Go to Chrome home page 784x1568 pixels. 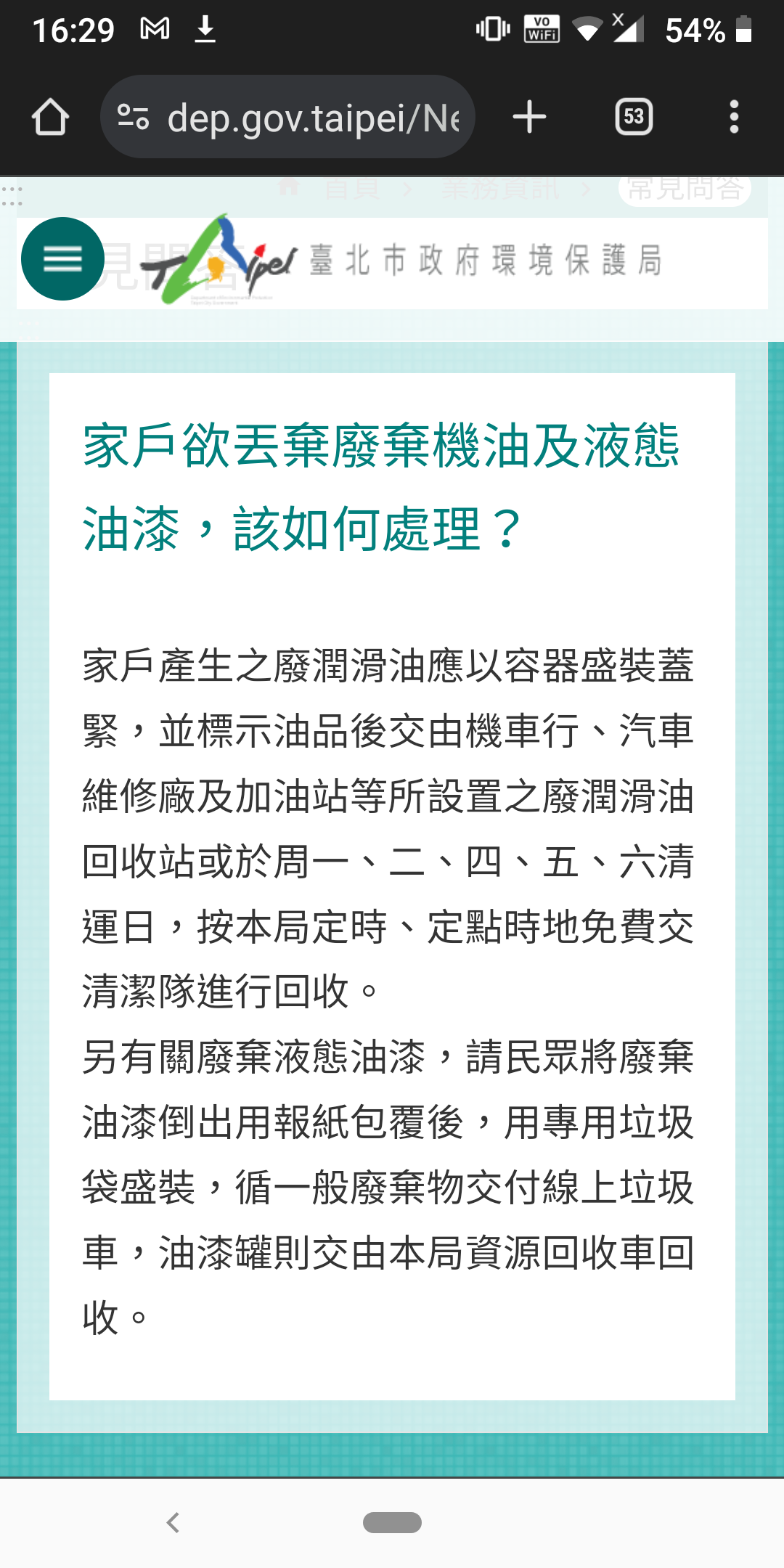point(50,117)
